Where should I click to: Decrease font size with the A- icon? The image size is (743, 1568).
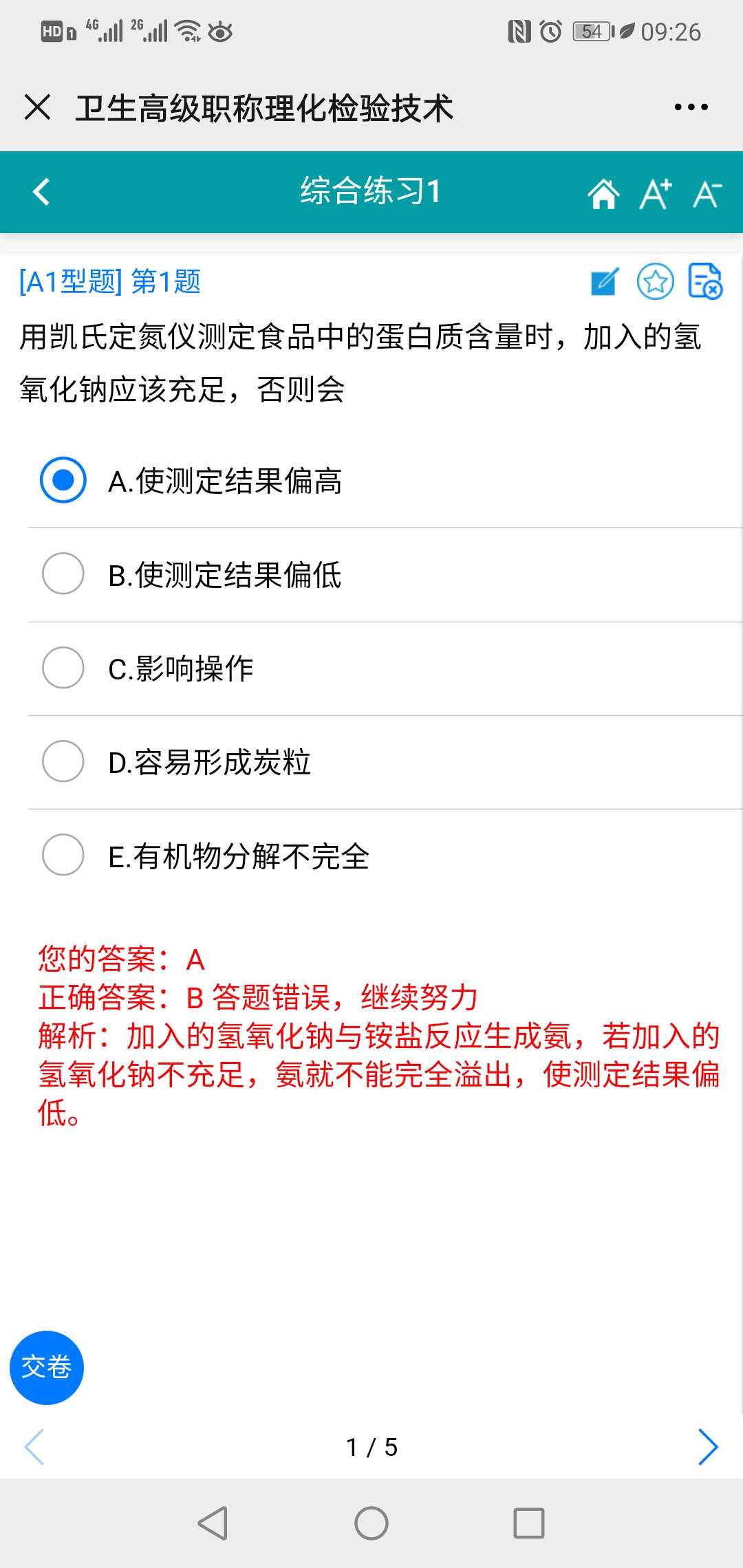(707, 193)
